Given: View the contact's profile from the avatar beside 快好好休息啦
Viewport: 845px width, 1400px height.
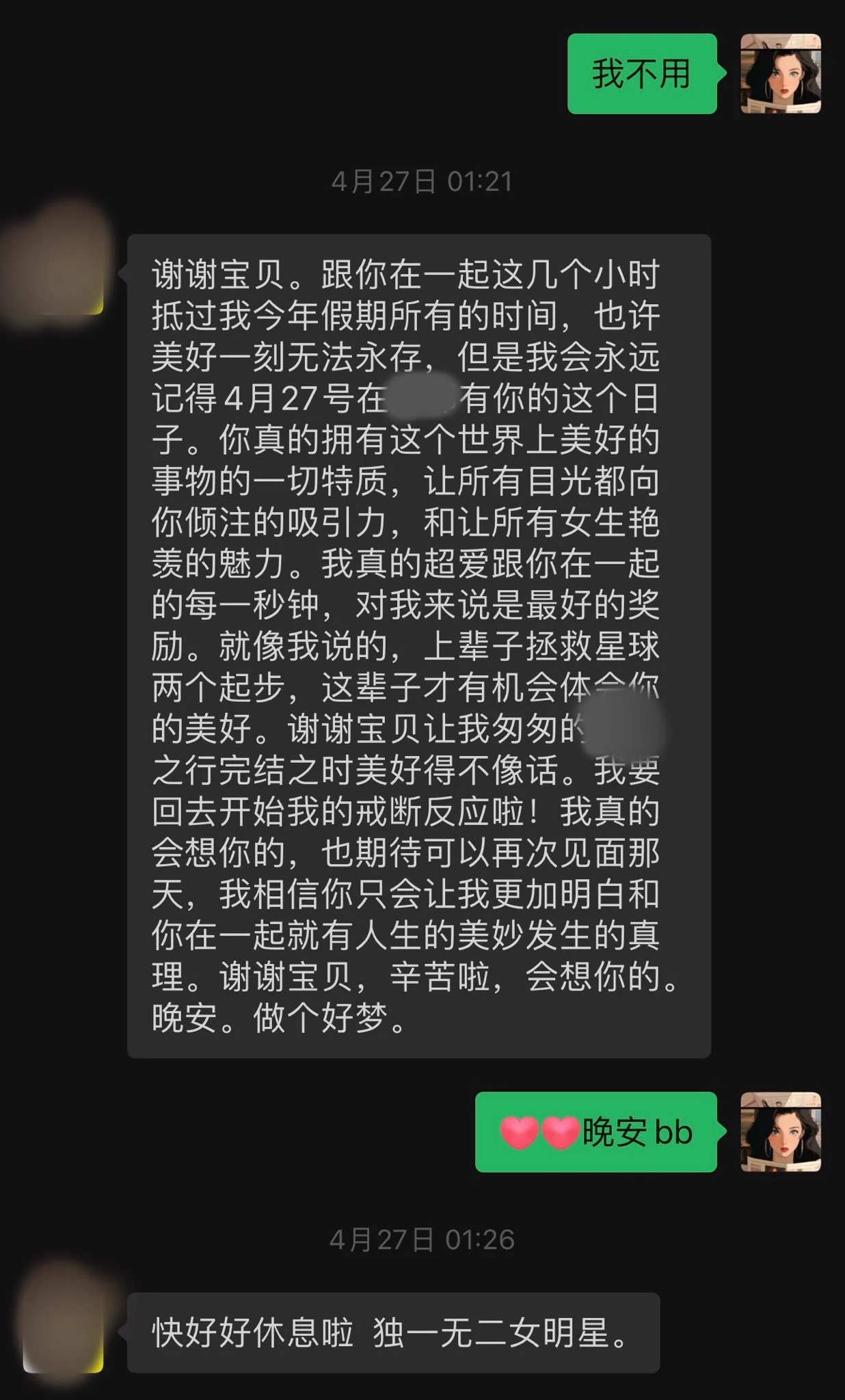Looking at the screenshot, I should [x=63, y=1332].
